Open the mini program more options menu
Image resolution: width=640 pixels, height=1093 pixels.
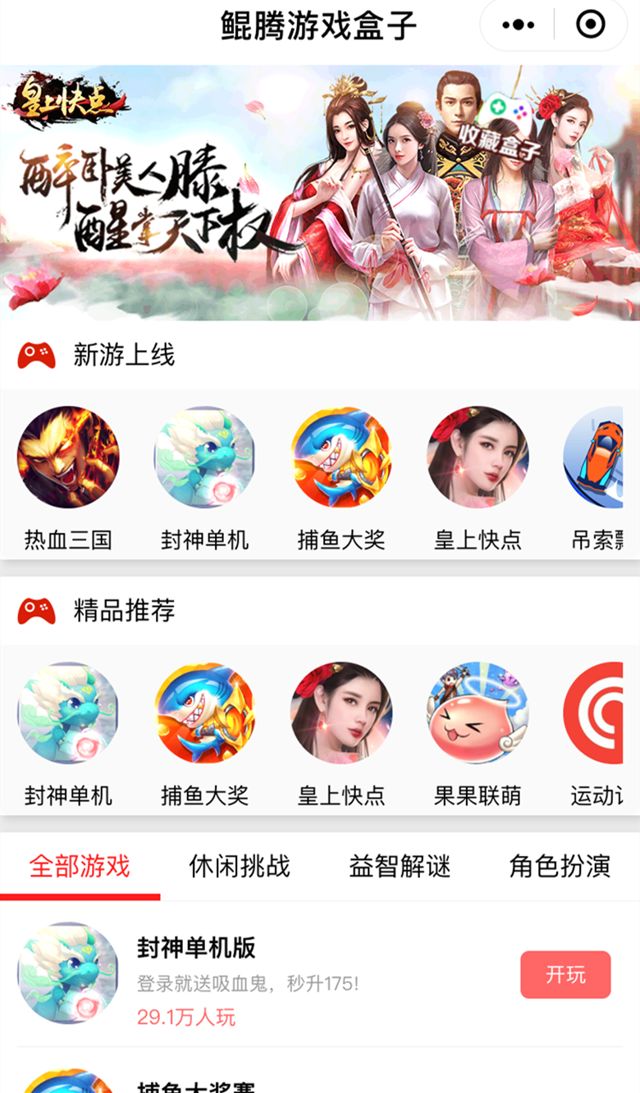point(518,25)
